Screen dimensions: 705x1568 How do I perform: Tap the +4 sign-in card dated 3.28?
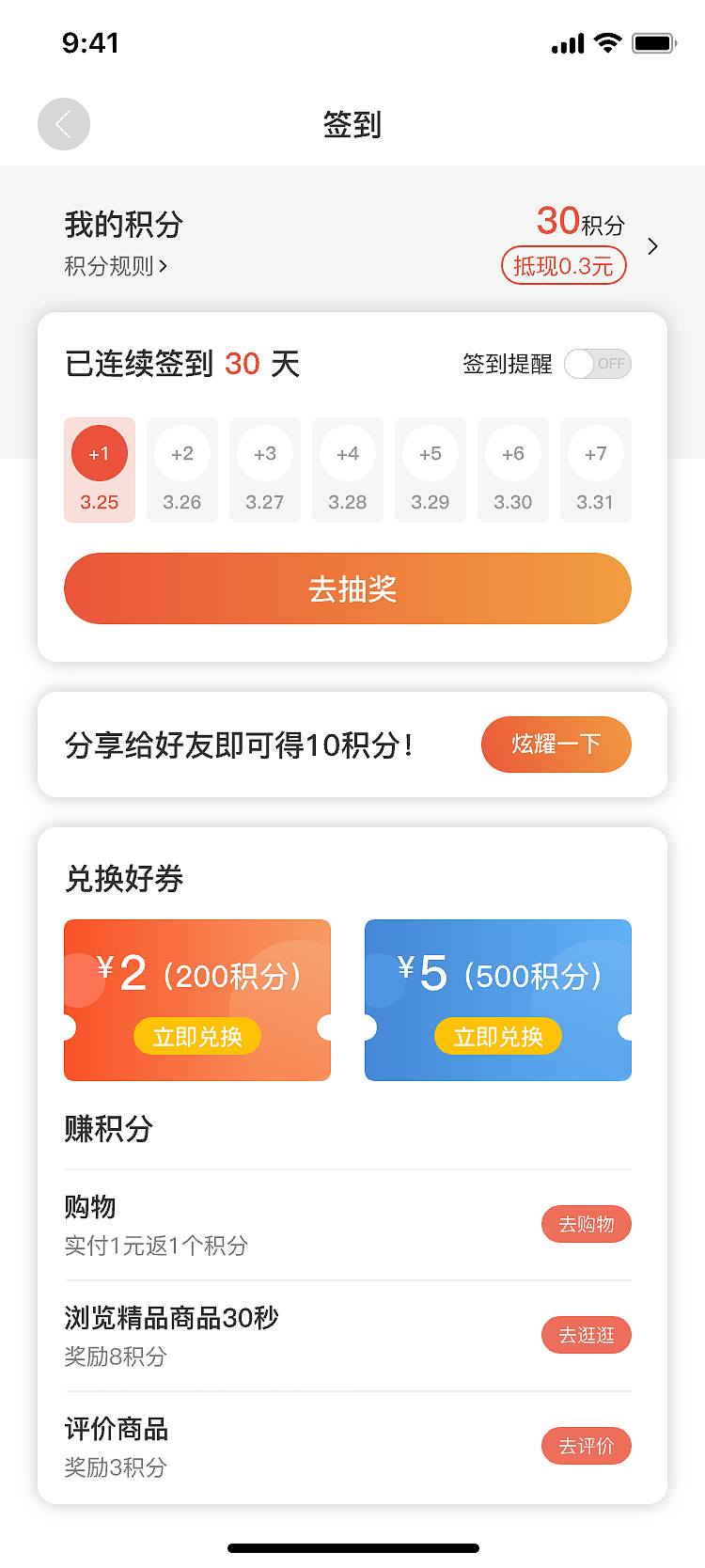point(348,469)
